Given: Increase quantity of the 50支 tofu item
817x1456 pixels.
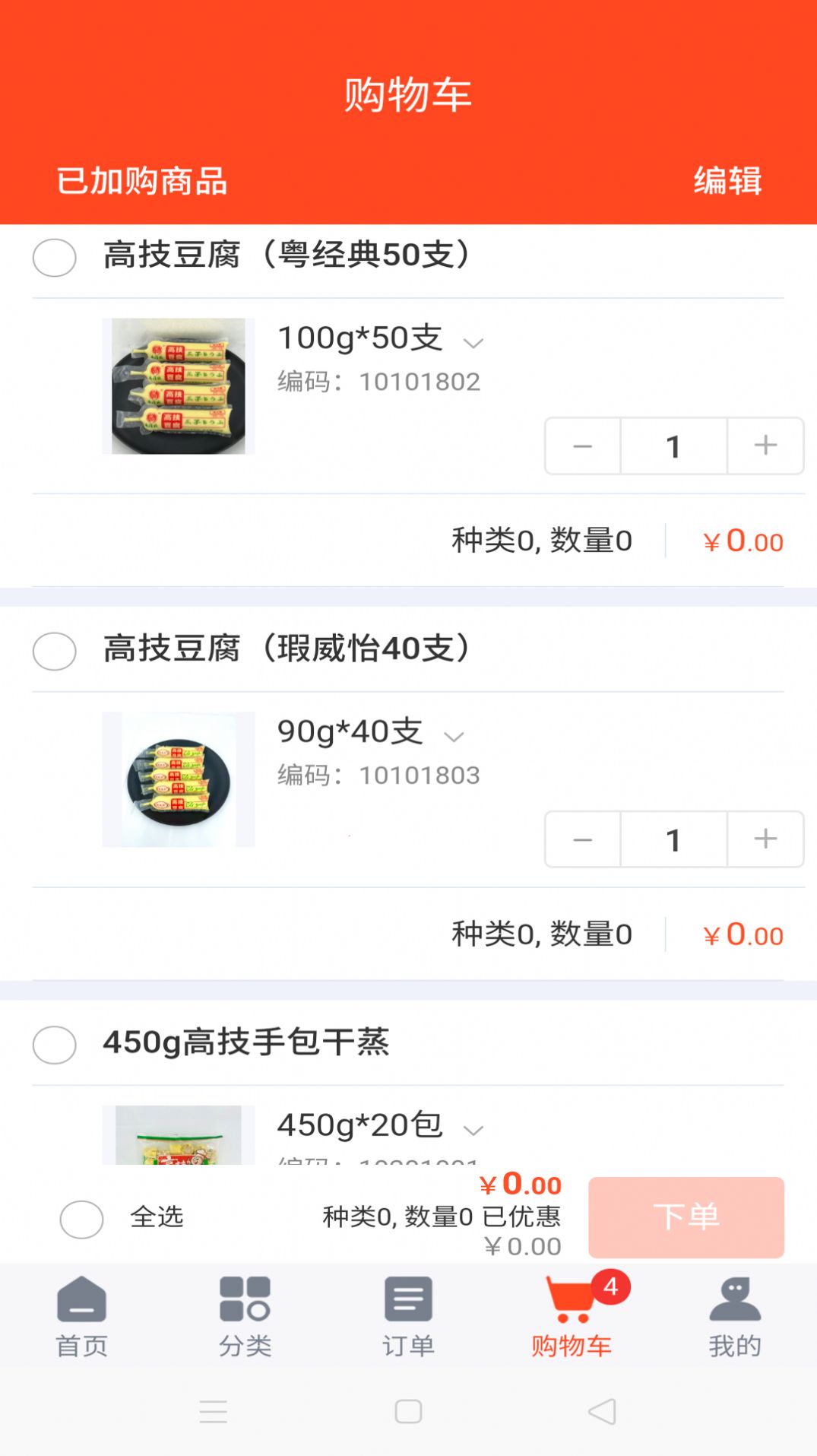Looking at the screenshot, I should click(765, 446).
